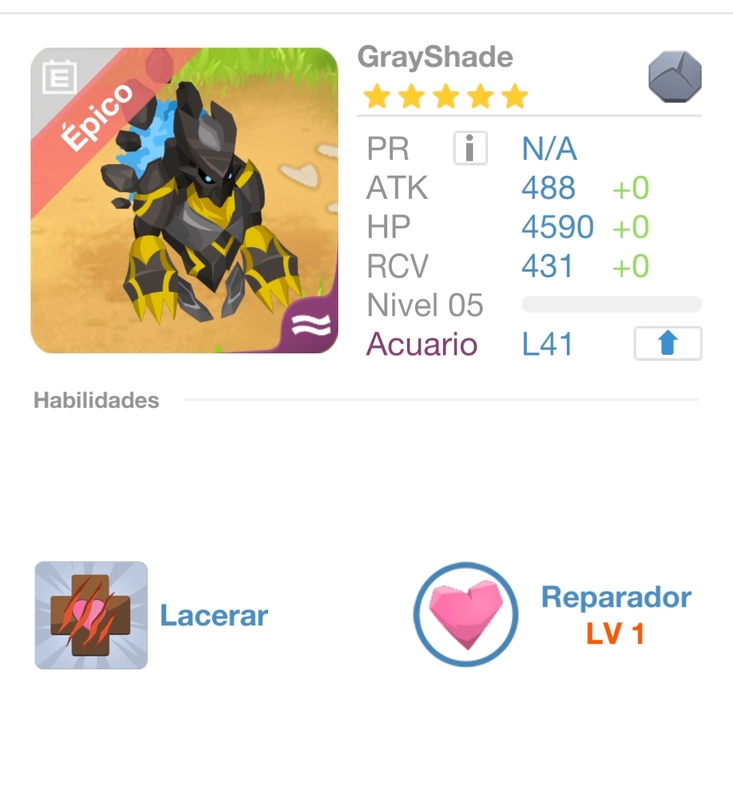
Task: Tap the gray stone icon beside GrayShade
Action: click(674, 78)
